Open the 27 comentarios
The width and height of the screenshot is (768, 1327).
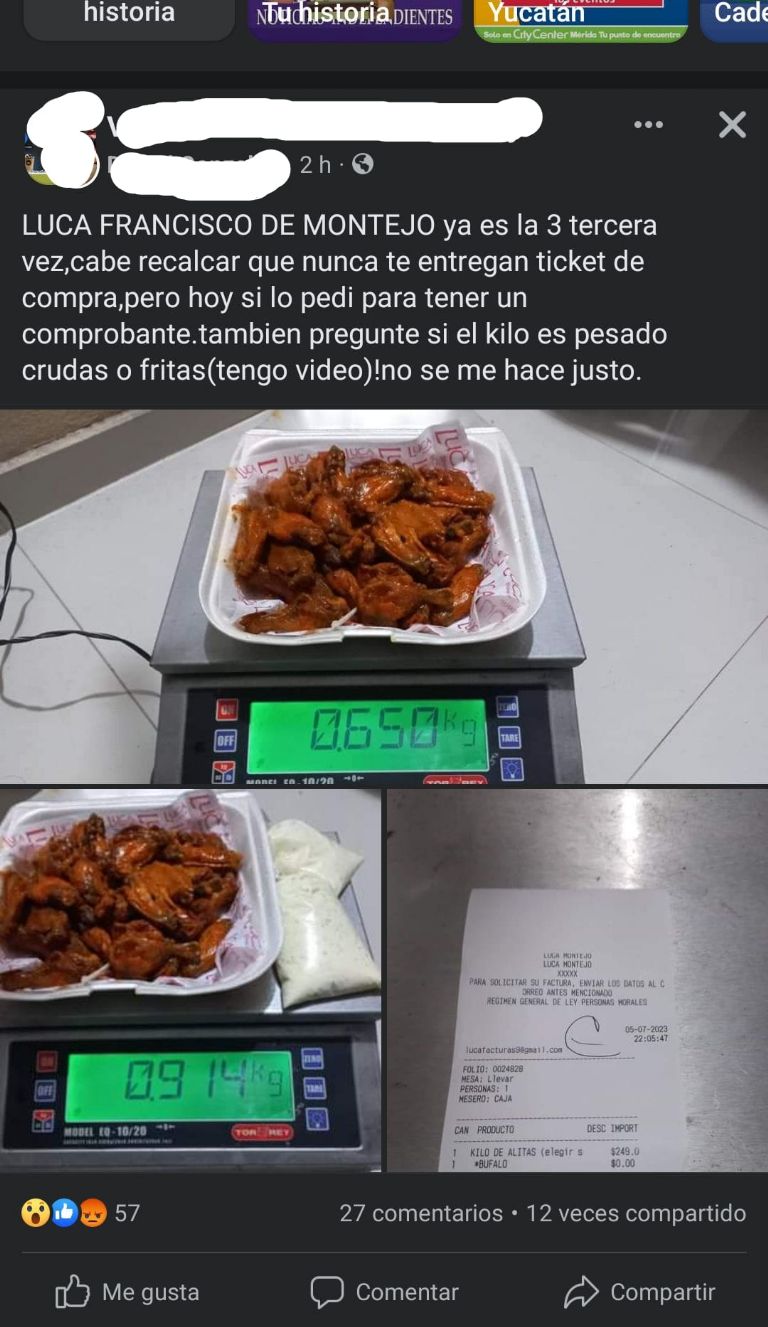[420, 1213]
